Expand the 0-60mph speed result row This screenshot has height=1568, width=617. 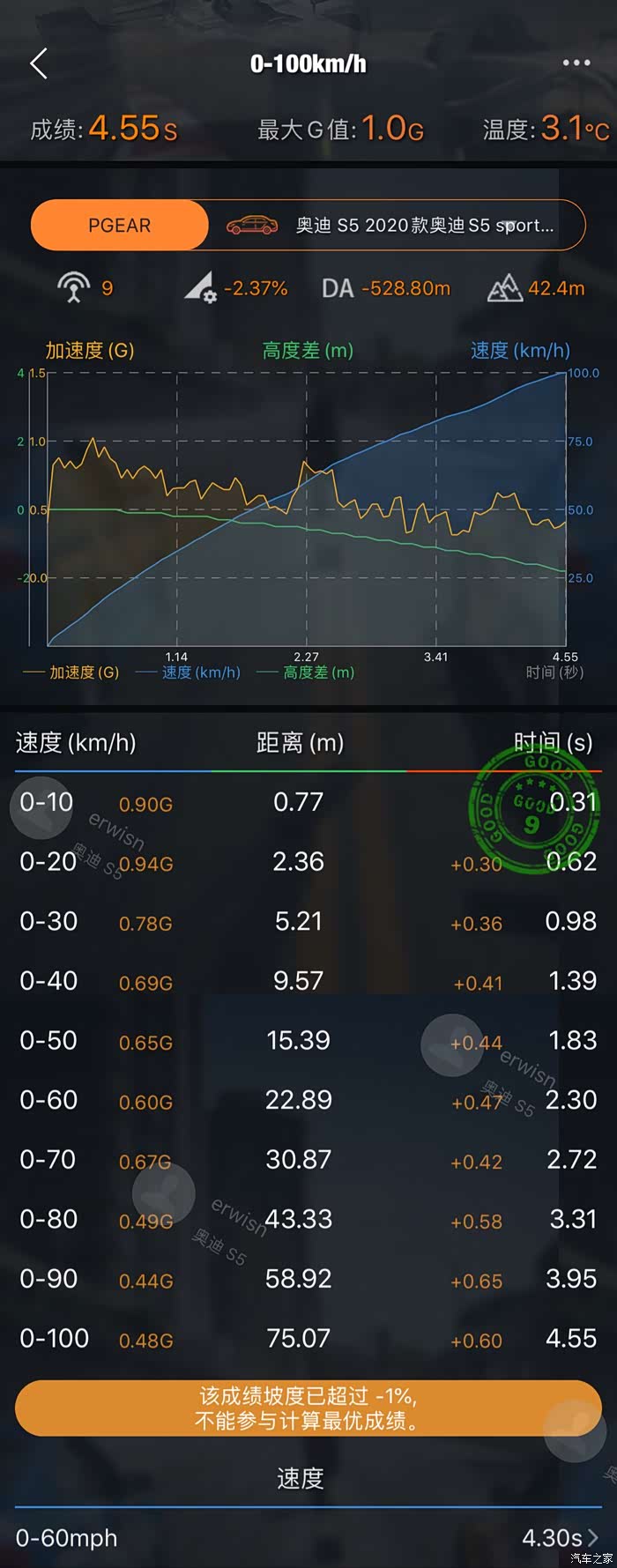[x=308, y=1538]
